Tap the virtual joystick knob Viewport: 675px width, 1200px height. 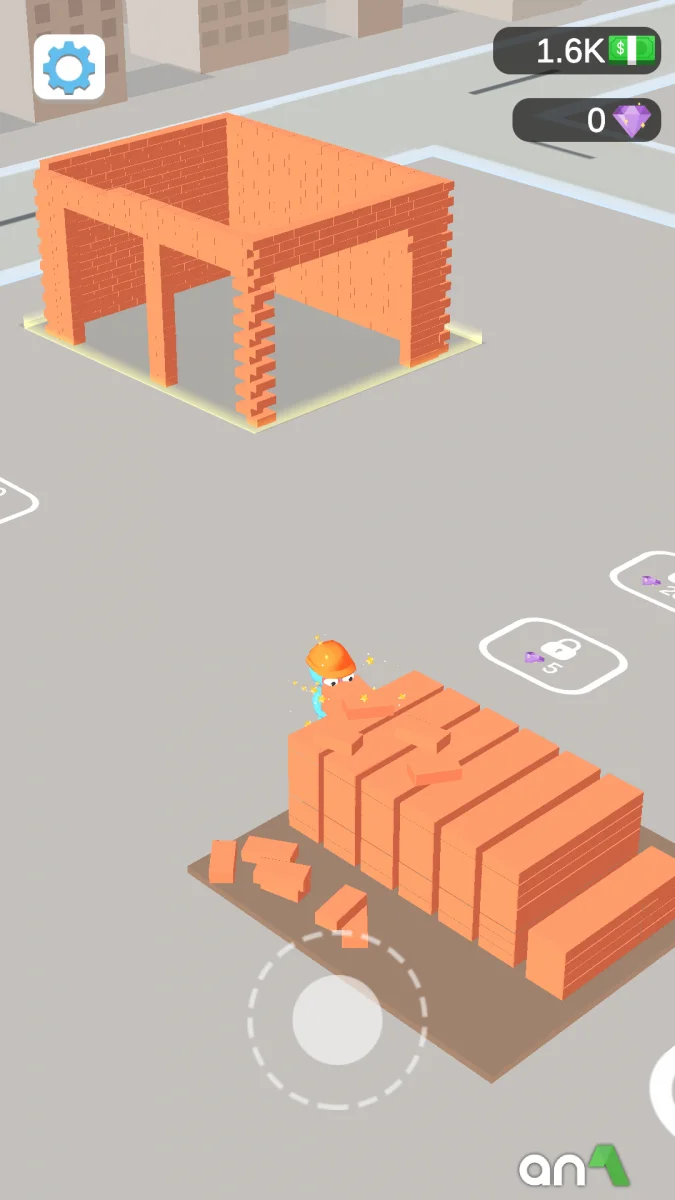click(337, 1020)
